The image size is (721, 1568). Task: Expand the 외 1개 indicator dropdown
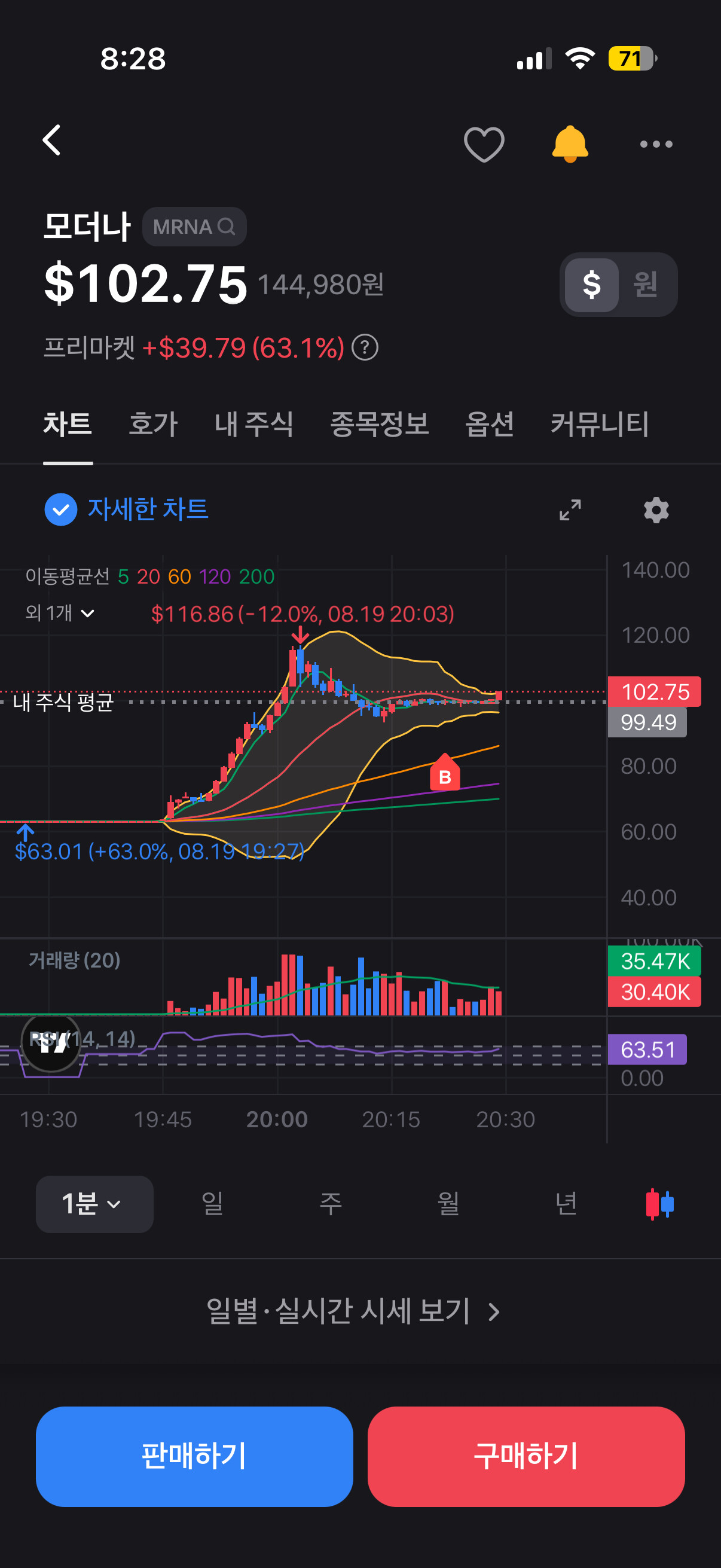pyautogui.click(x=60, y=613)
